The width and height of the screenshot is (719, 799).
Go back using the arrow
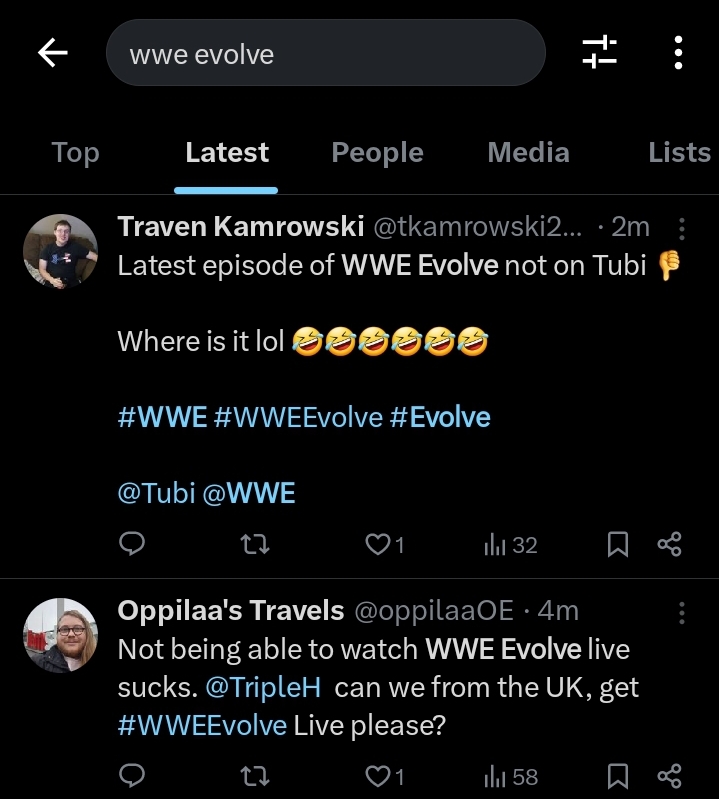pyautogui.click(x=52, y=53)
